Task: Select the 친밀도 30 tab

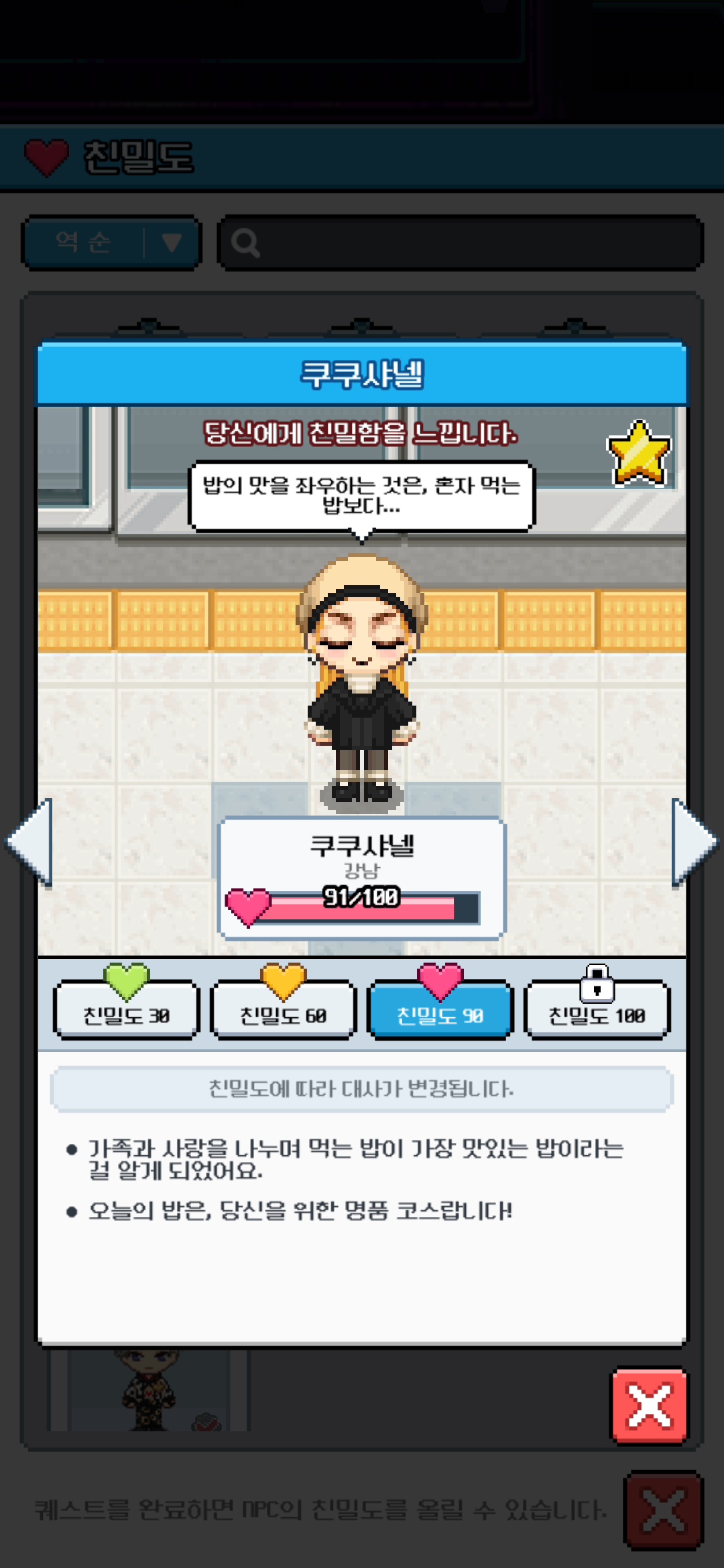Action: pos(126,1011)
